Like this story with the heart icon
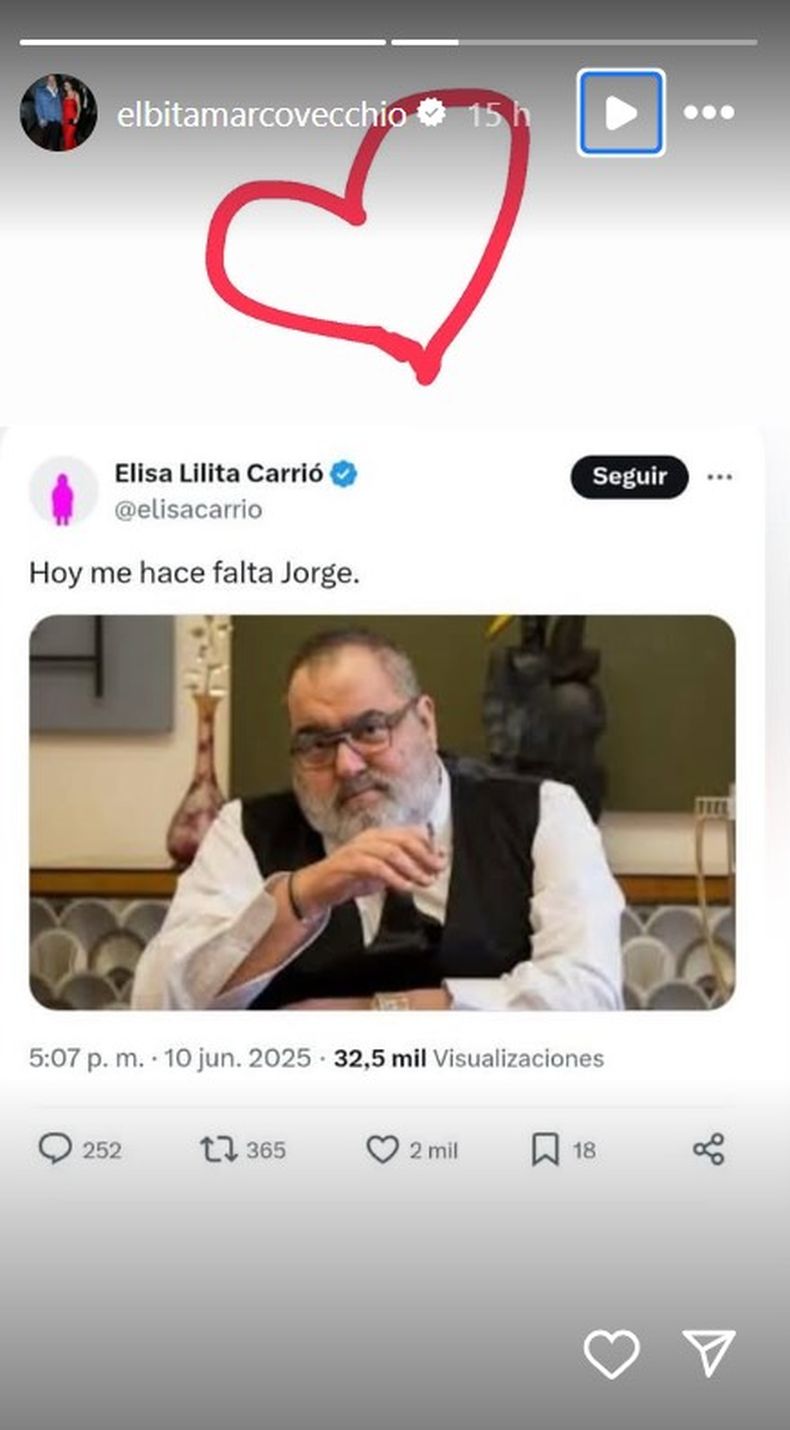 (611, 1355)
